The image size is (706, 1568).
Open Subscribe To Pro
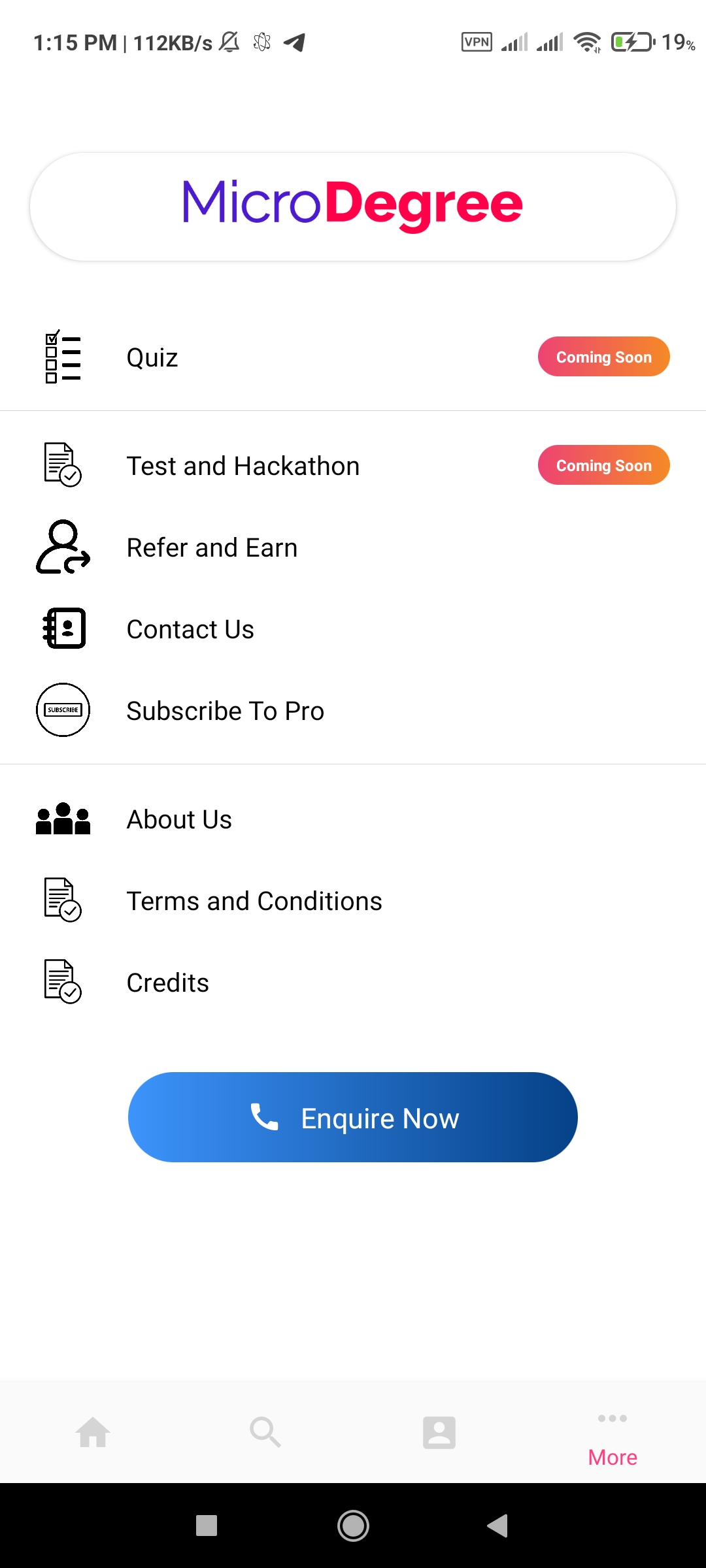pos(353,710)
